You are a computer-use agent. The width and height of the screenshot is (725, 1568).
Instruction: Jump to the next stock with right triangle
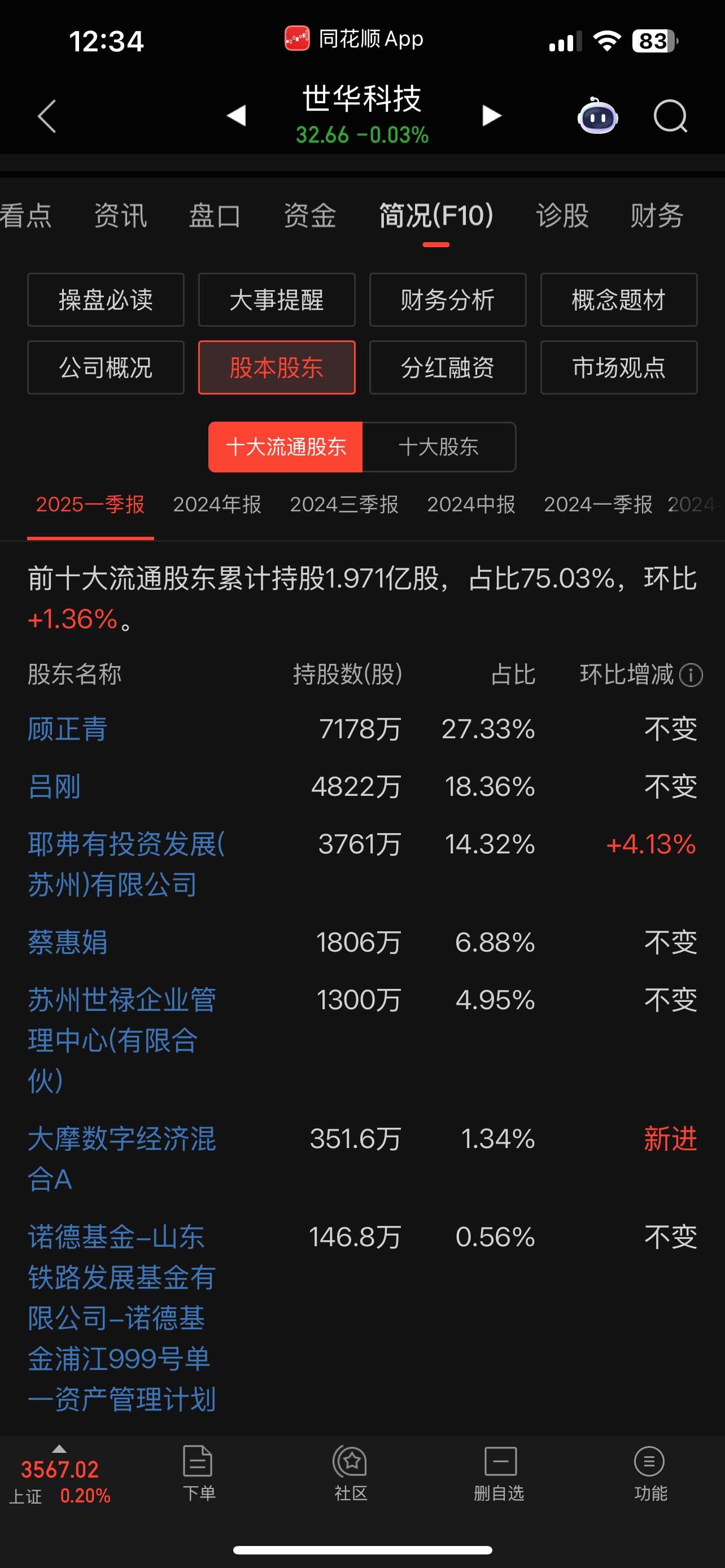(491, 115)
